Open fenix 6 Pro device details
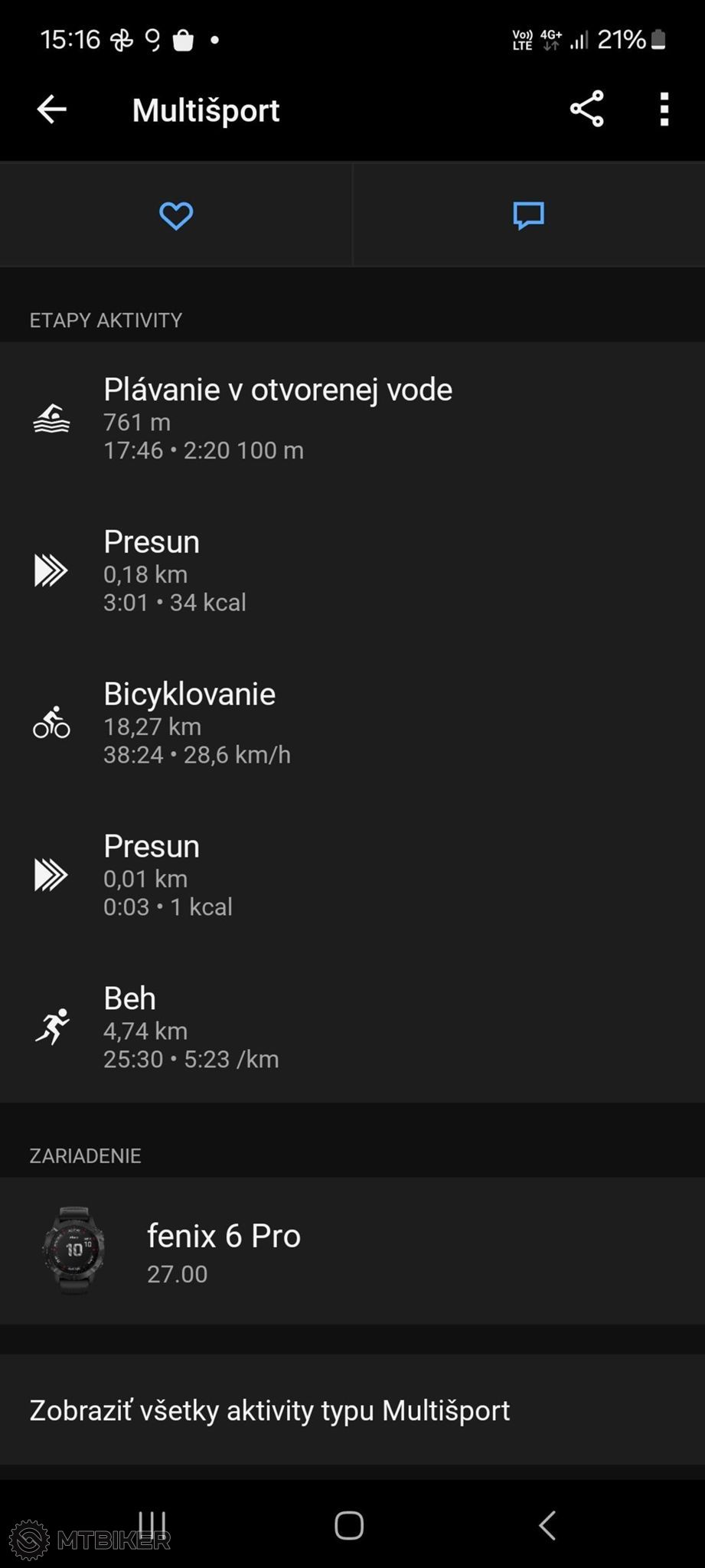 [352, 1251]
